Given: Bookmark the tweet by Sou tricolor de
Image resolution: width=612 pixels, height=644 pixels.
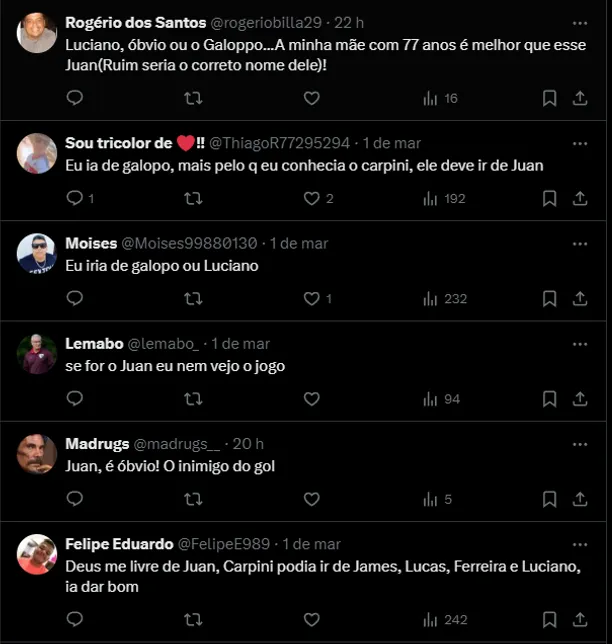Looking at the screenshot, I should [x=549, y=198].
